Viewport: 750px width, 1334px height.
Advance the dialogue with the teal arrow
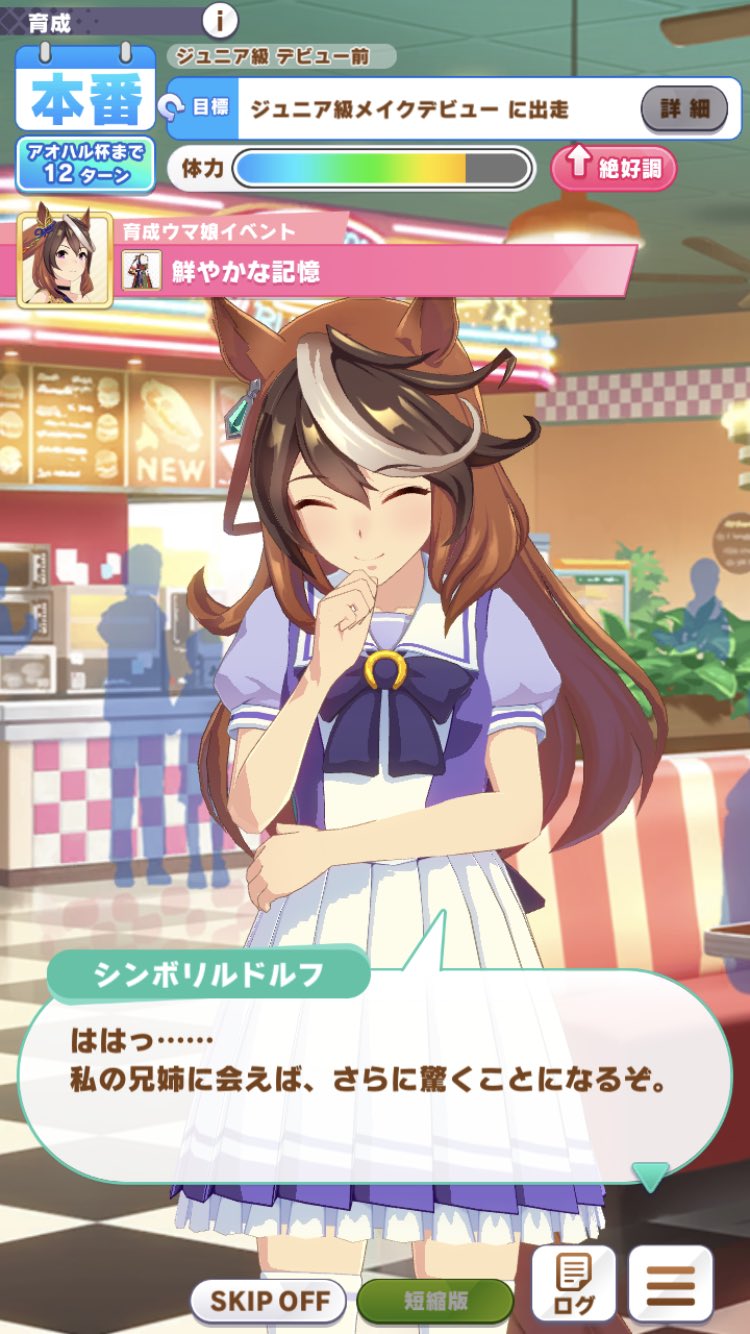point(651,1177)
